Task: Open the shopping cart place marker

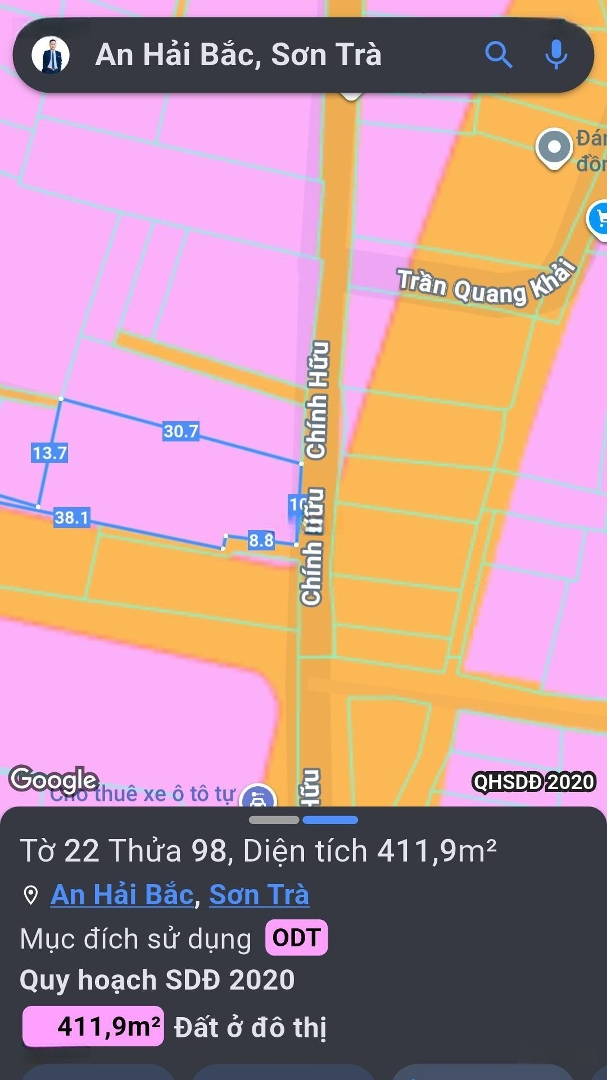Action: coord(599,215)
